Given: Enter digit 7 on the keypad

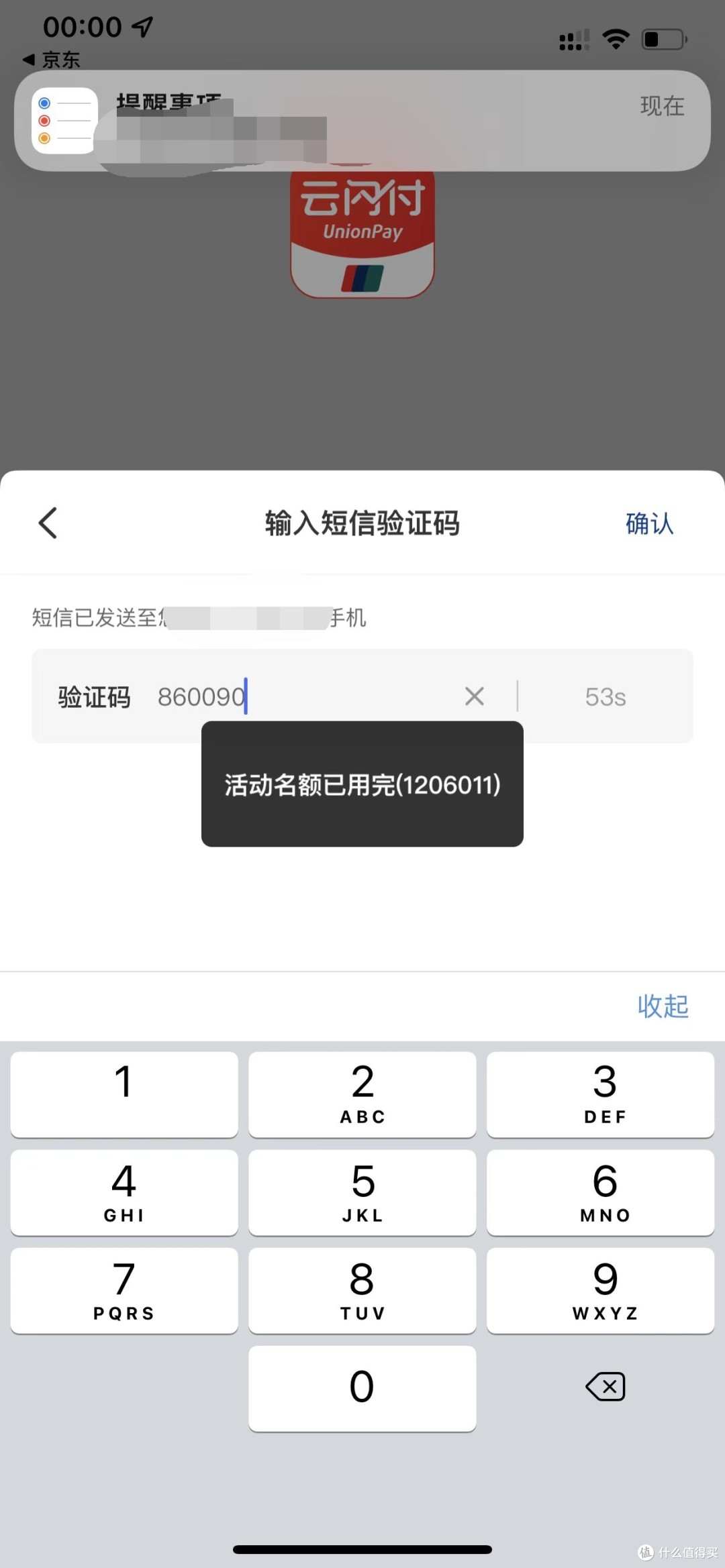Looking at the screenshot, I should (124, 1290).
